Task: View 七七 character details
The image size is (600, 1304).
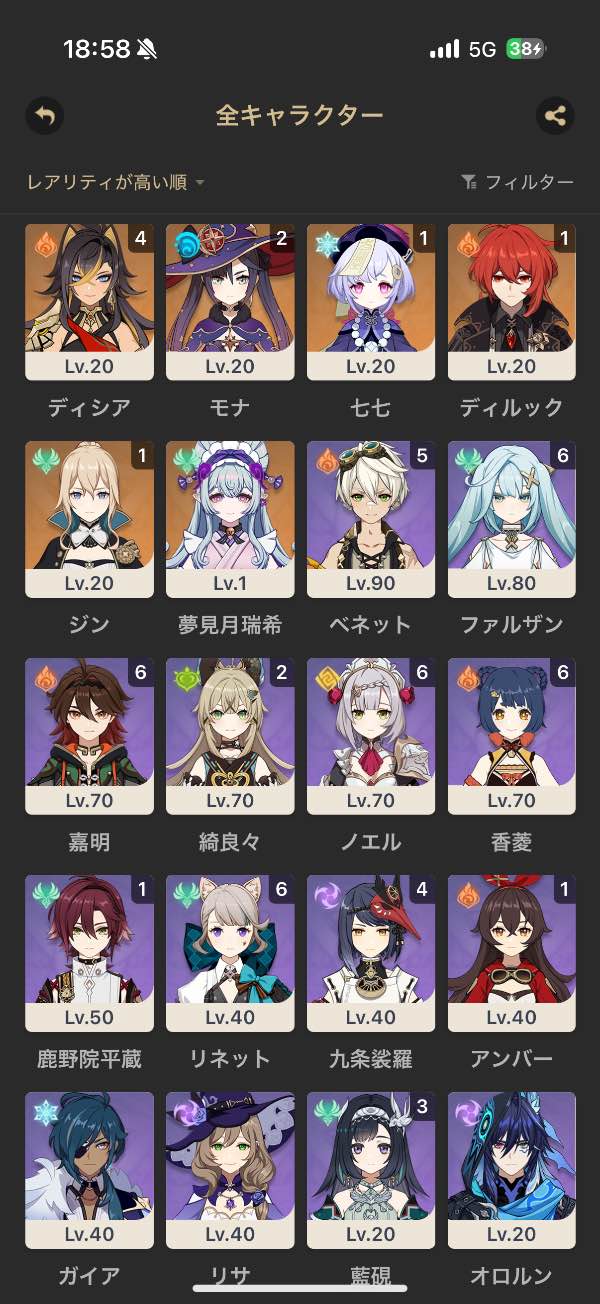Action: point(371,302)
